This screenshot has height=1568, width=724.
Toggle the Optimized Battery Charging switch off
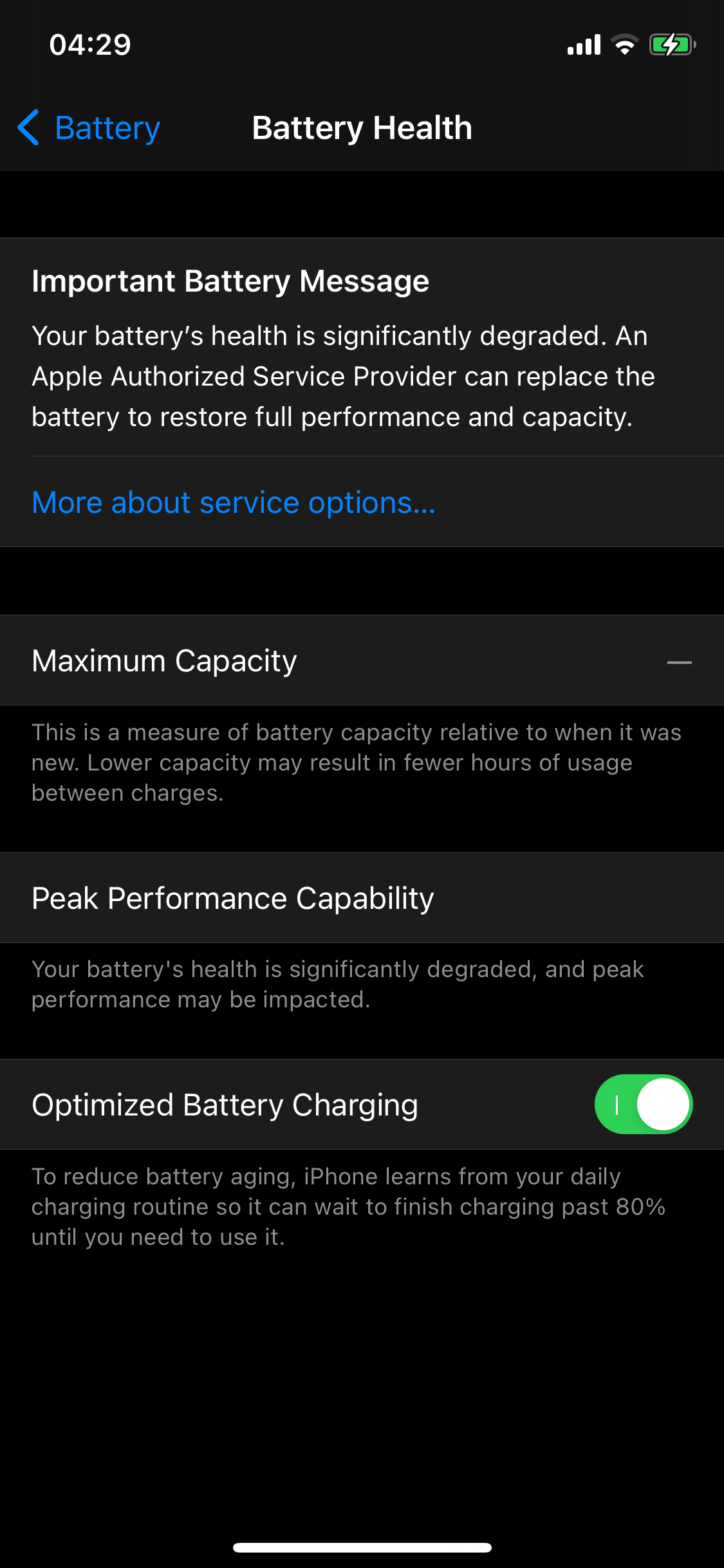(643, 1103)
